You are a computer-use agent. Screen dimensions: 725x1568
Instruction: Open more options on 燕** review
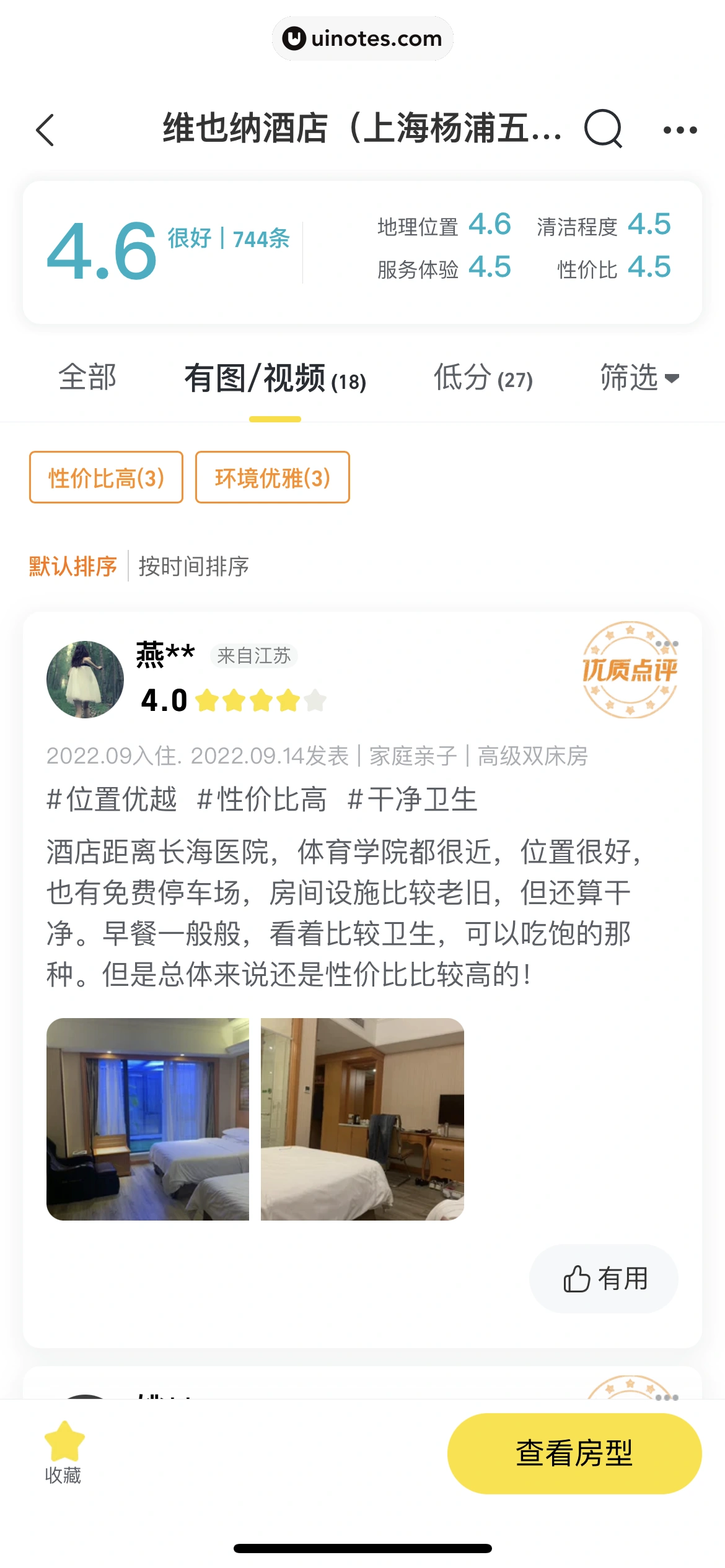coord(667,644)
